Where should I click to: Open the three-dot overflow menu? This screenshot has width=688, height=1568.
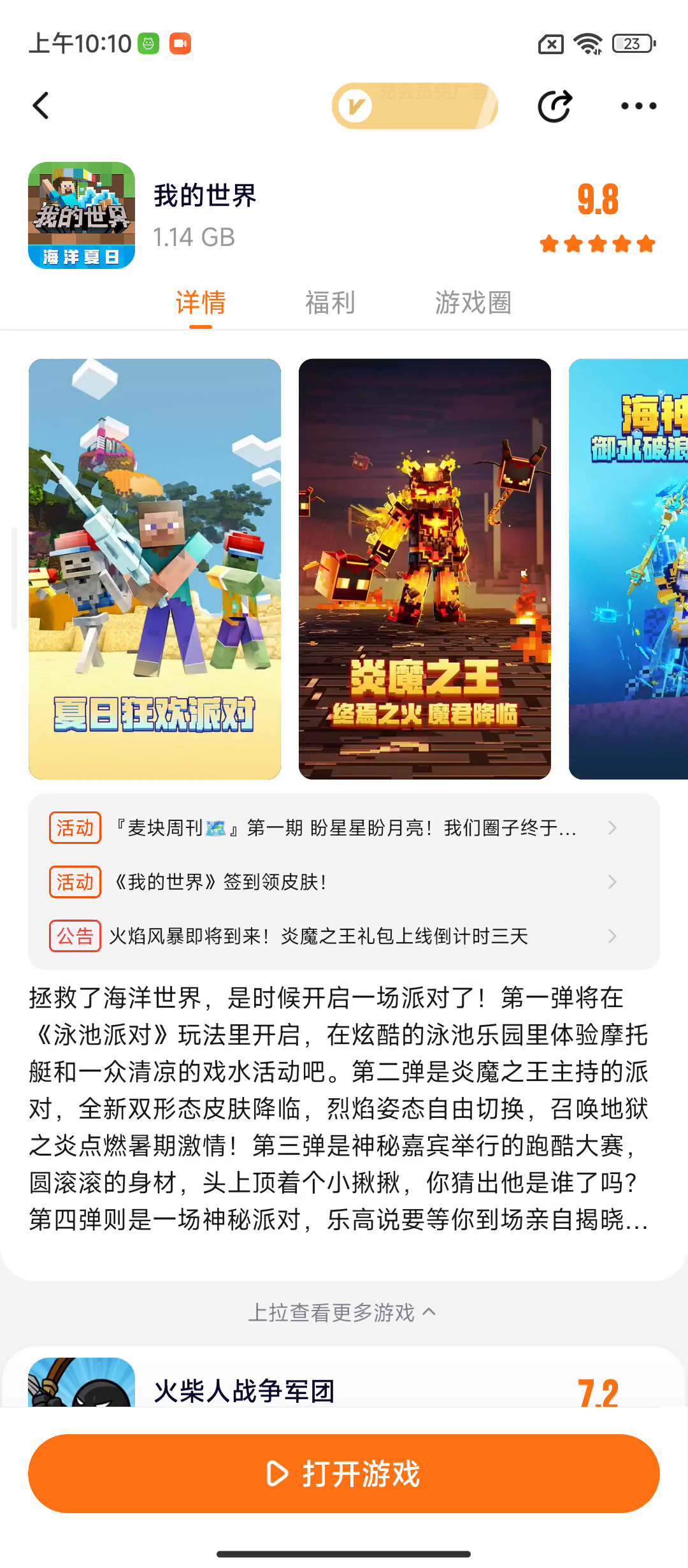click(x=638, y=106)
